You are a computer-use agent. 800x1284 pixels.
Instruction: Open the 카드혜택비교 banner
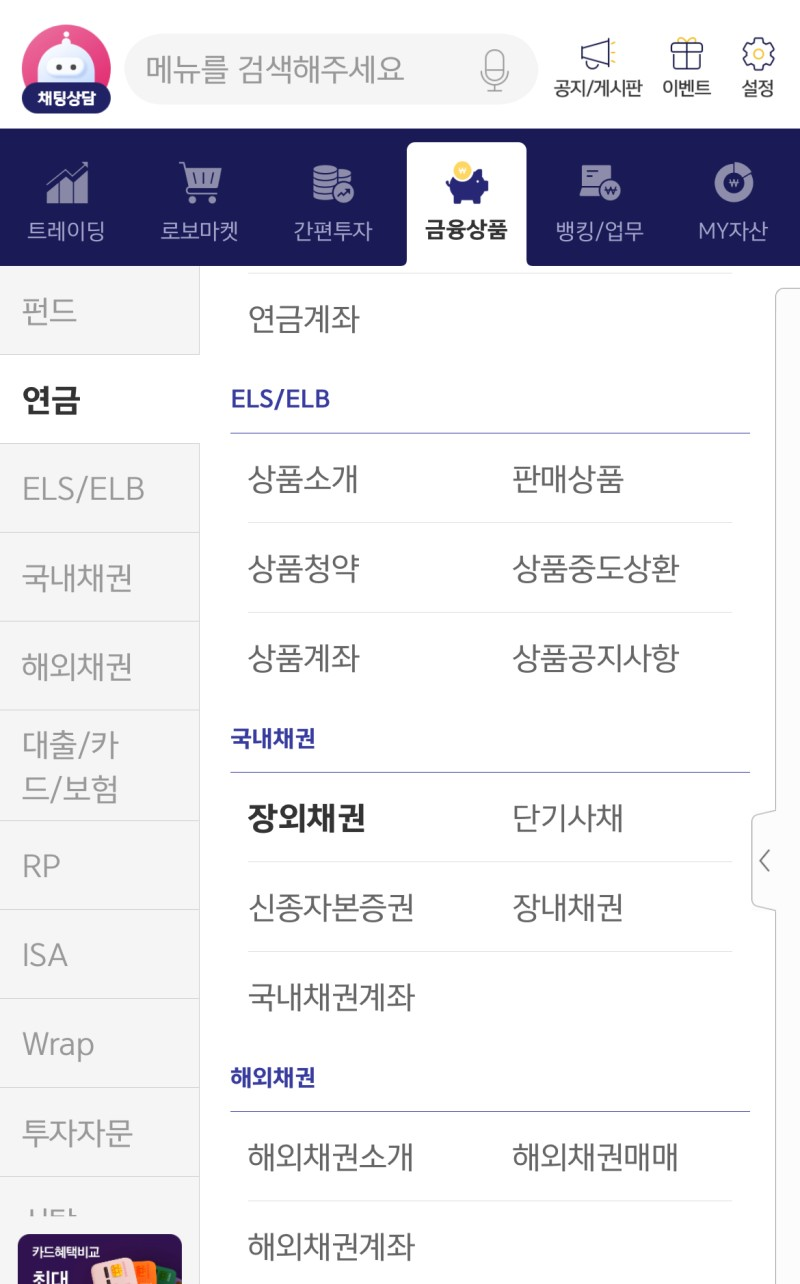(99, 1259)
